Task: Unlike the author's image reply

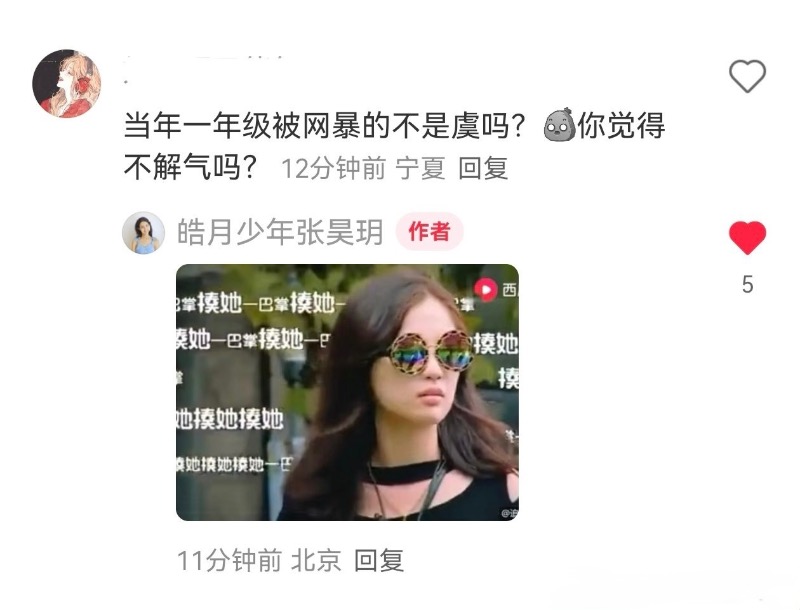Action: pyautogui.click(x=747, y=238)
